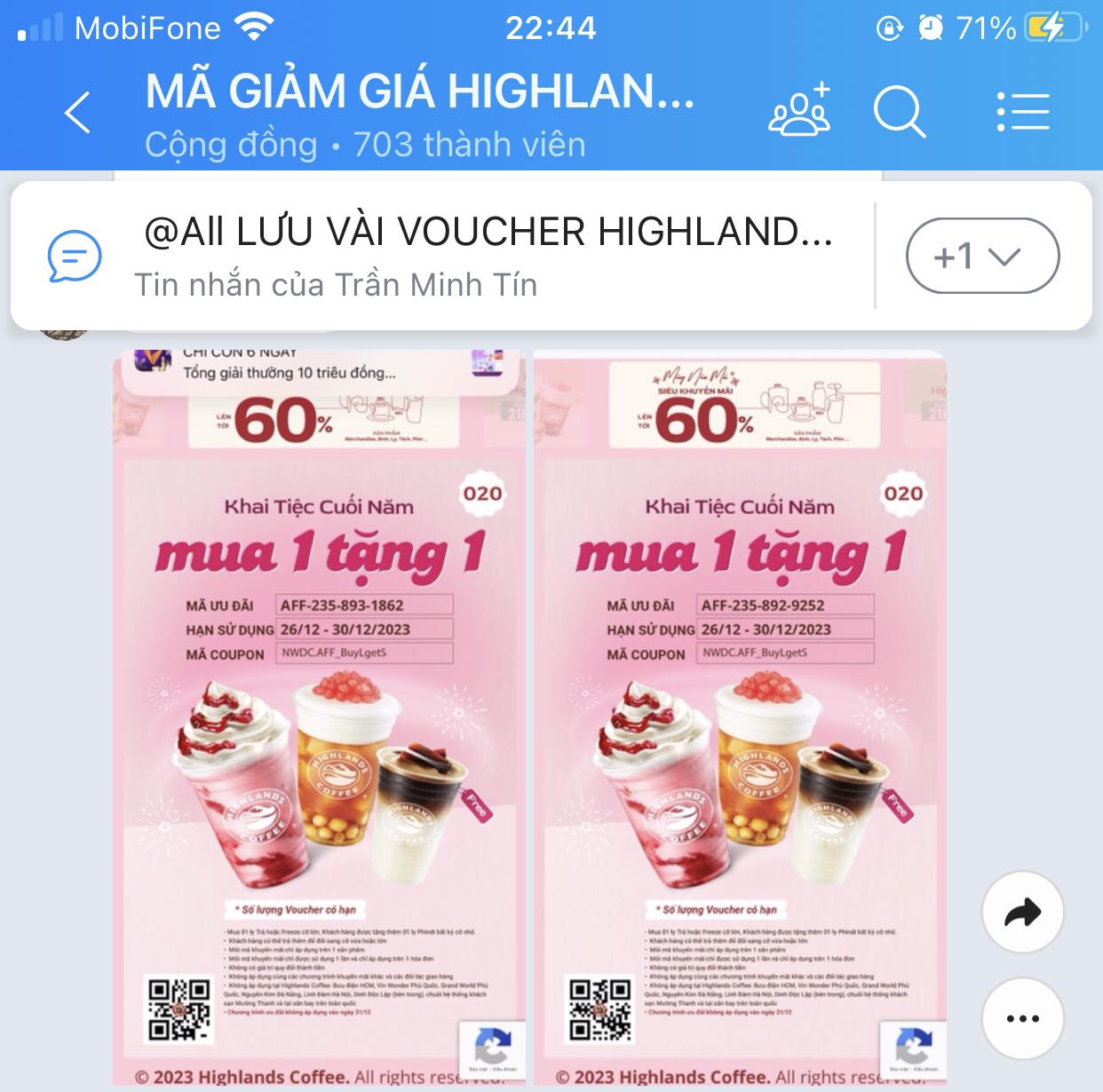Viewport: 1103px width, 1092px height.
Task: Open voucher image with code AFF-235-892-9252
Action: tap(740, 717)
